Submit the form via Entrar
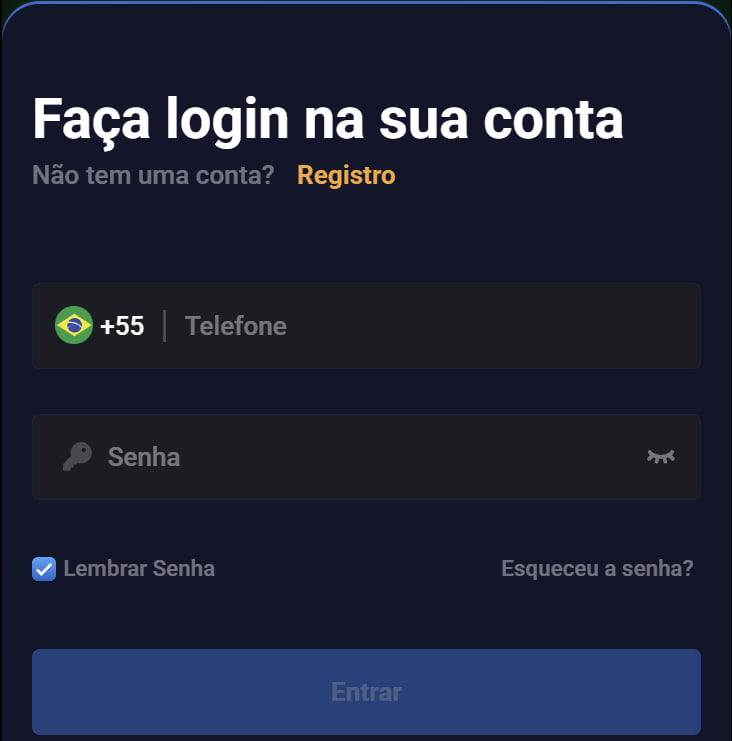 click(x=366, y=691)
